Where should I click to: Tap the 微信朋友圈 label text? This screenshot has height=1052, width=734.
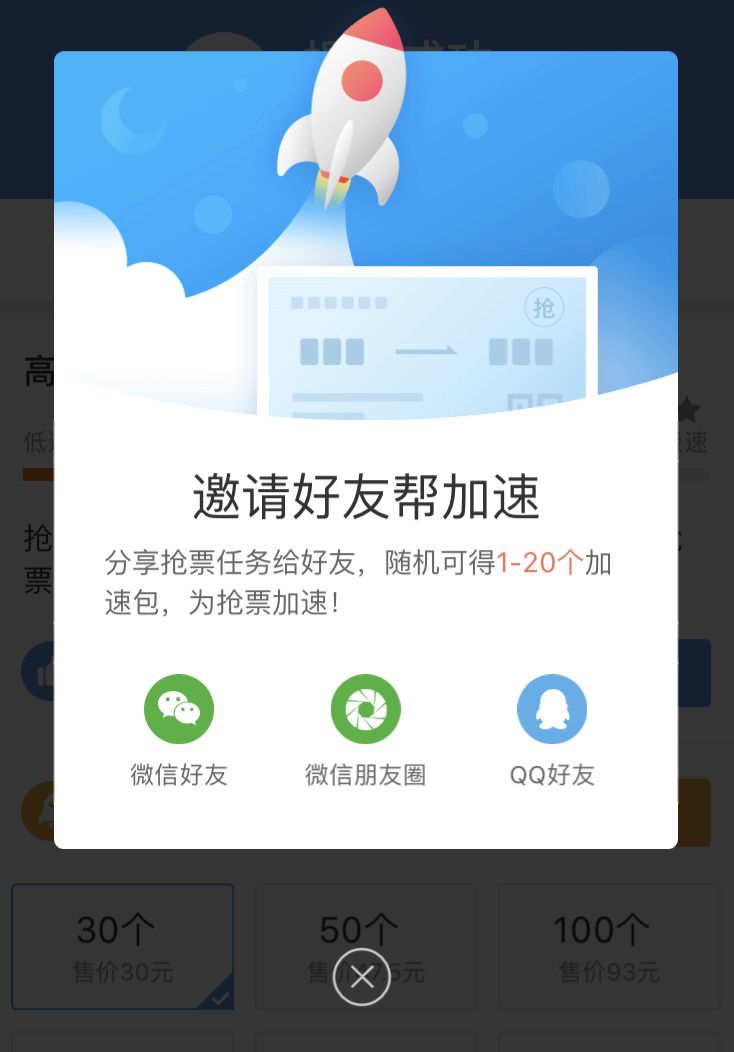(366, 775)
